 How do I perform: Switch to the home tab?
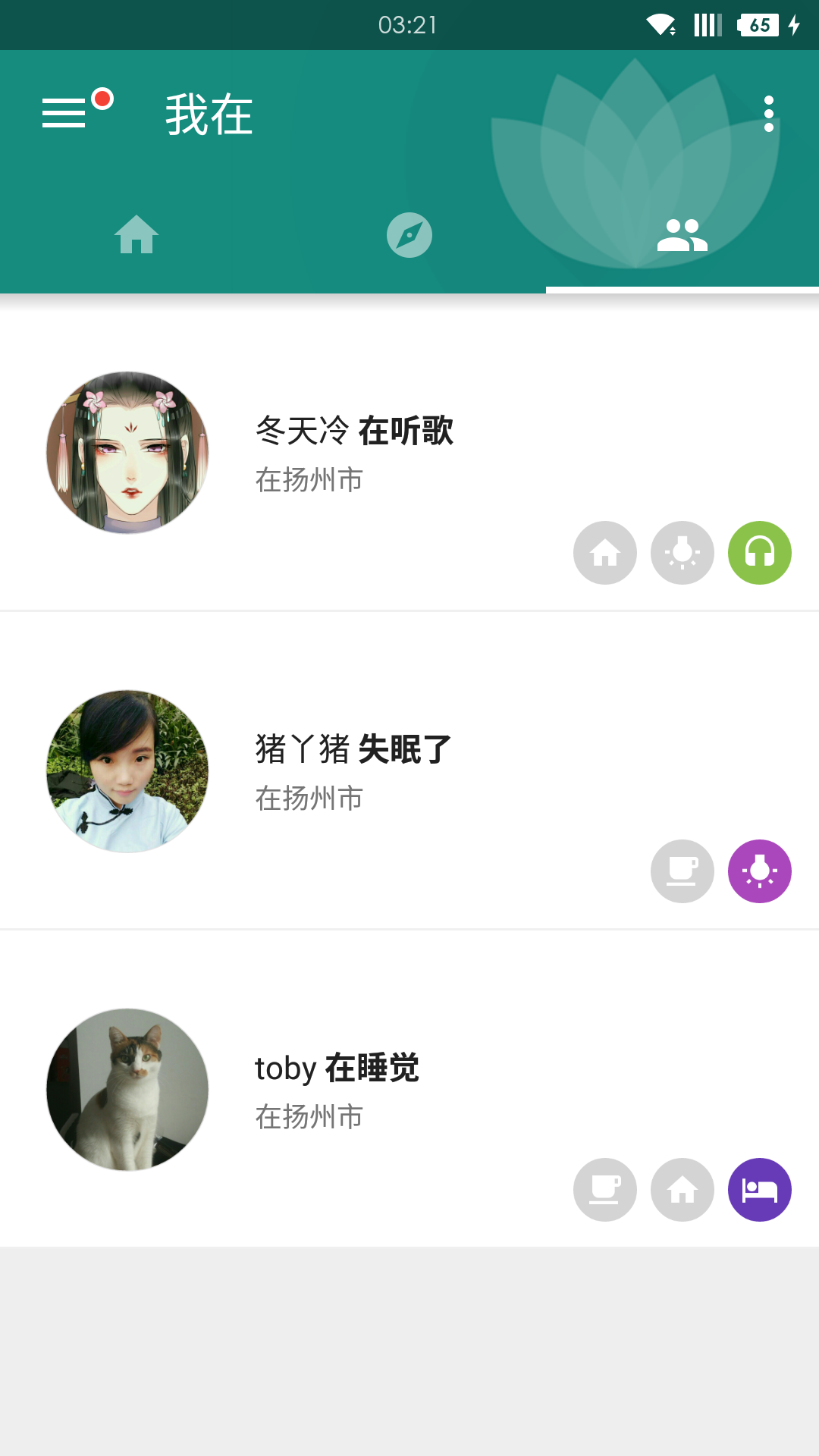pyautogui.click(x=136, y=234)
